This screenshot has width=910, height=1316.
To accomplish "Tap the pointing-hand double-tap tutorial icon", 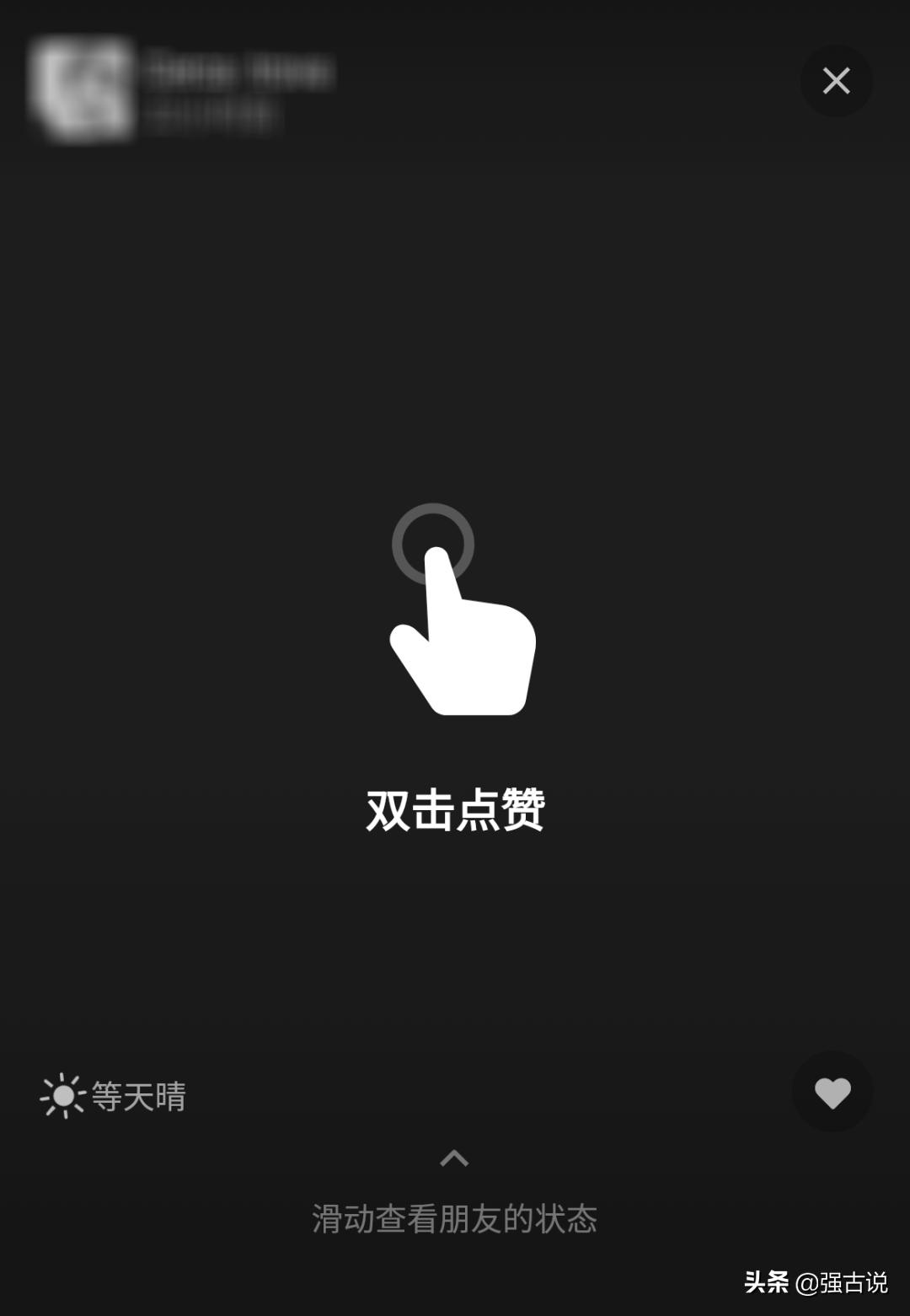I will coord(463,632).
